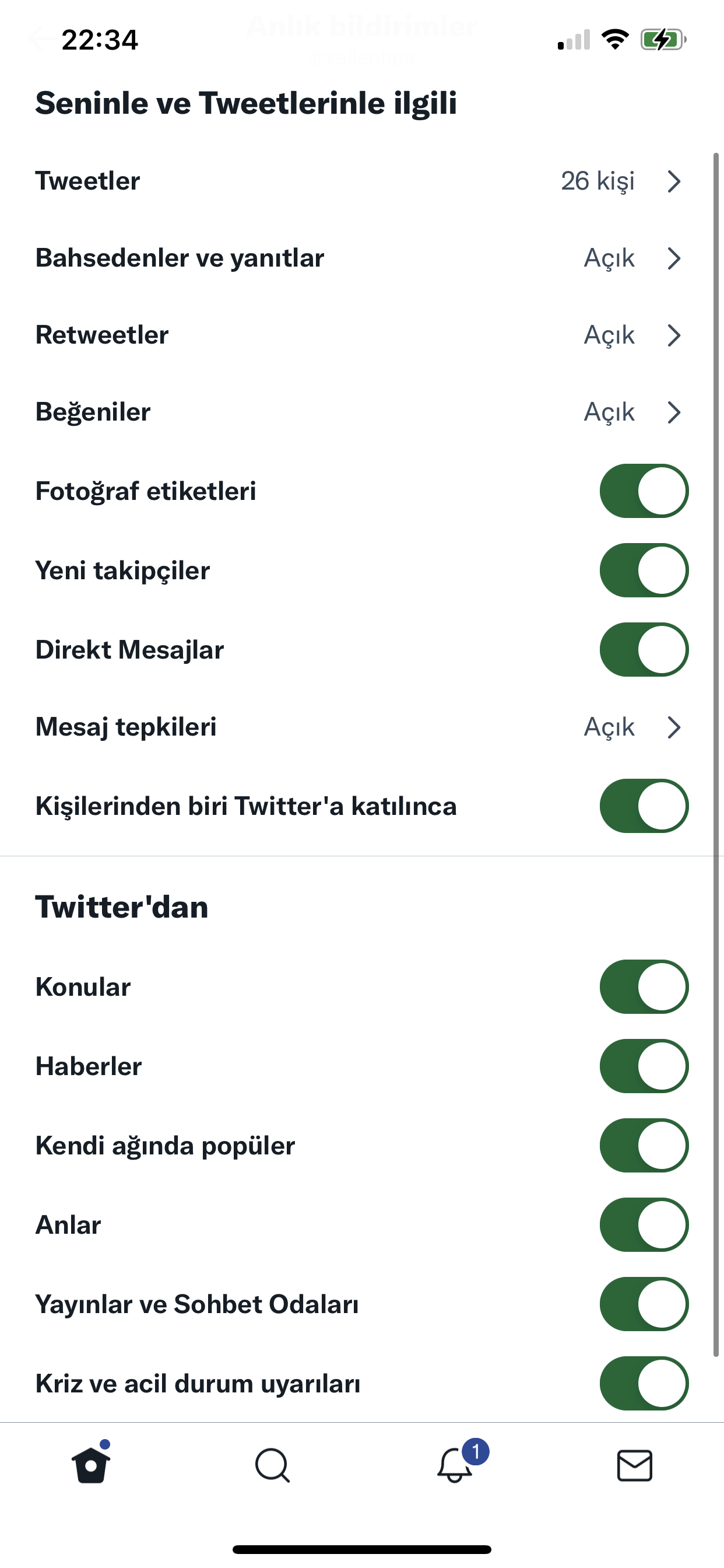Viewport: 724px width, 1568px height.
Task: Disable the Yeni takipçiler switch
Action: click(644, 570)
